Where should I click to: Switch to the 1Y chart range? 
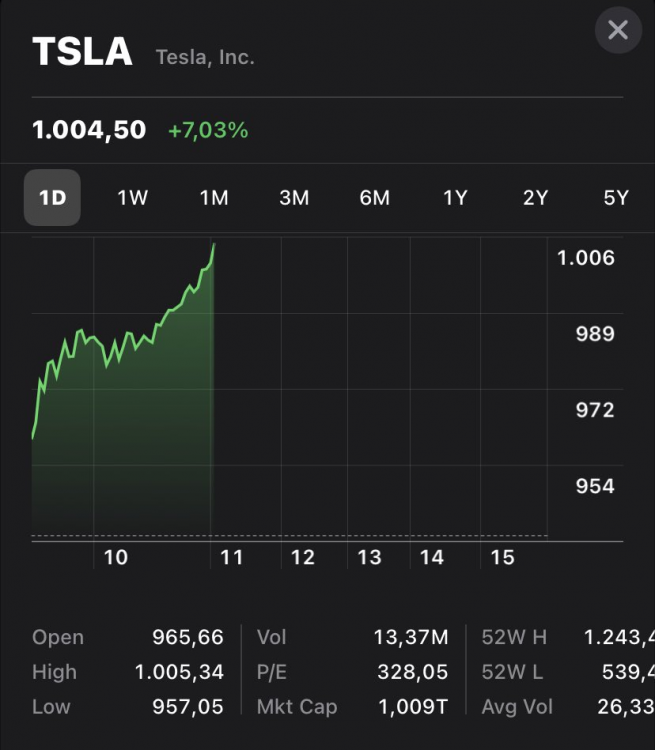click(x=455, y=198)
